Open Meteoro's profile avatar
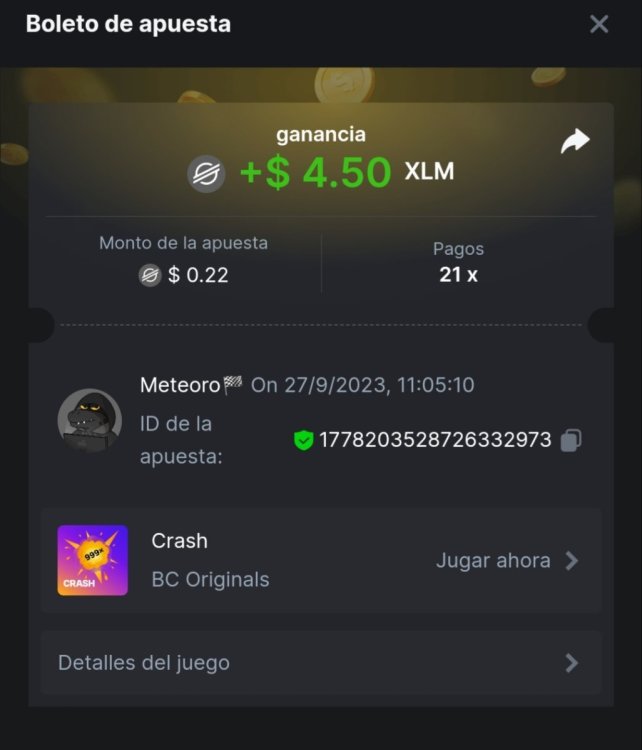 90,421
